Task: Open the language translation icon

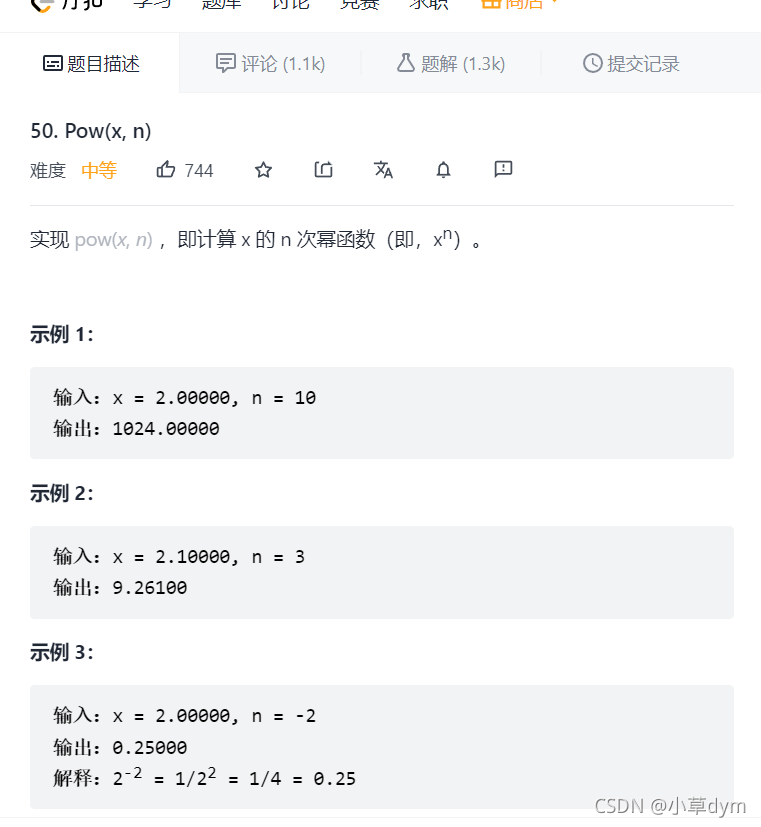Action: [383, 170]
